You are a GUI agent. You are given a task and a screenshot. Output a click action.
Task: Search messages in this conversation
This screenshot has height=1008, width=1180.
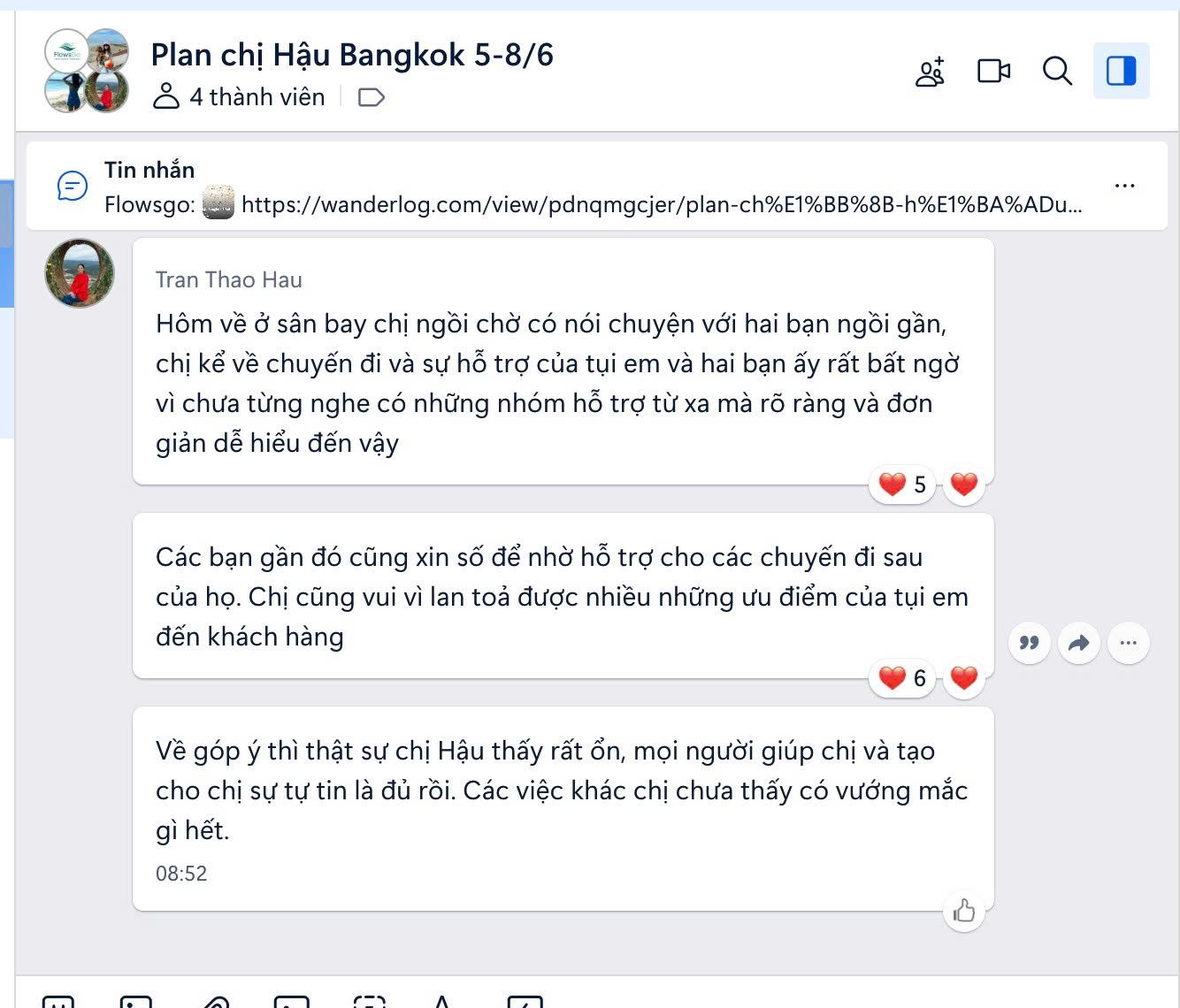point(1057,71)
